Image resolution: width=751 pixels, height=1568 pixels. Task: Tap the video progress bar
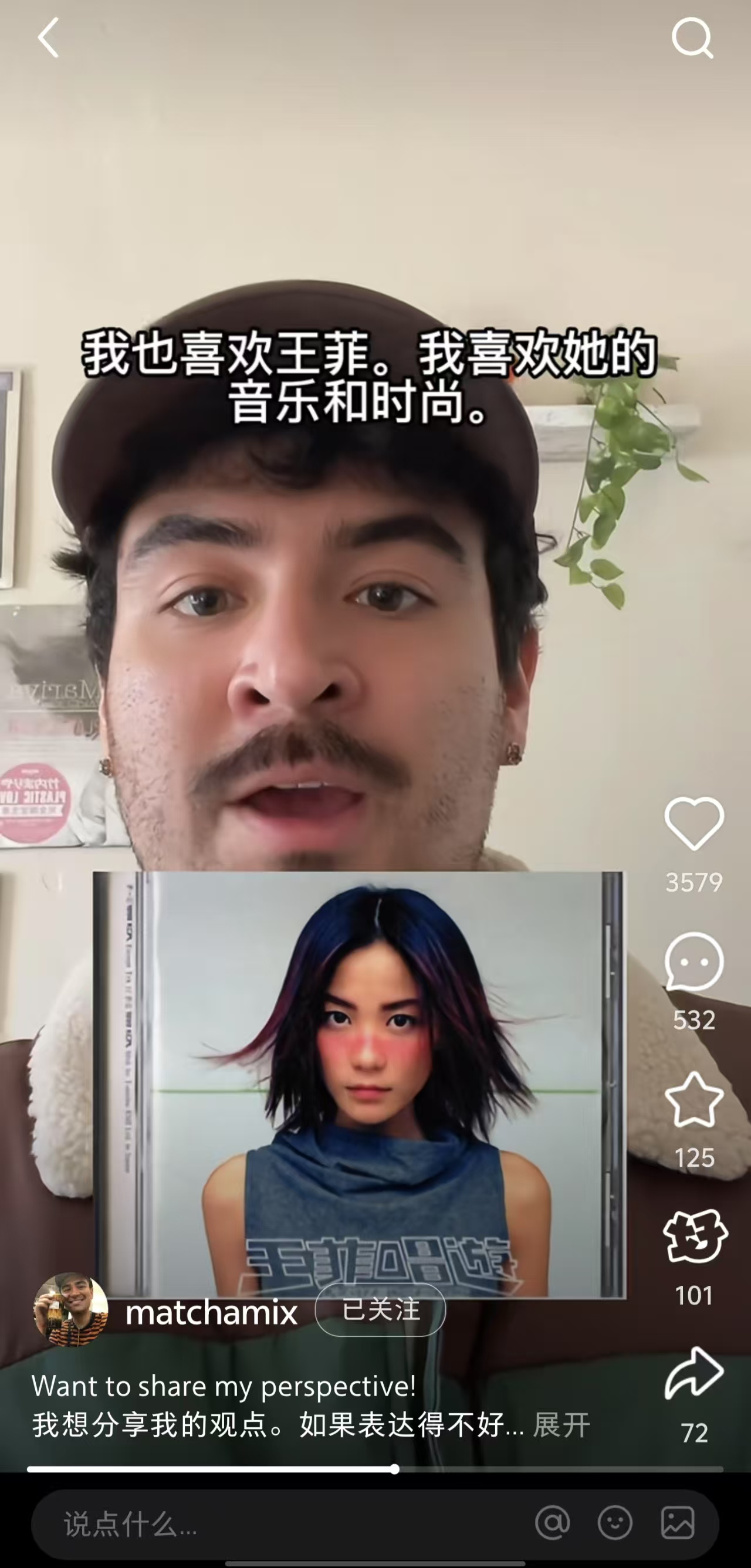pos(375,1469)
